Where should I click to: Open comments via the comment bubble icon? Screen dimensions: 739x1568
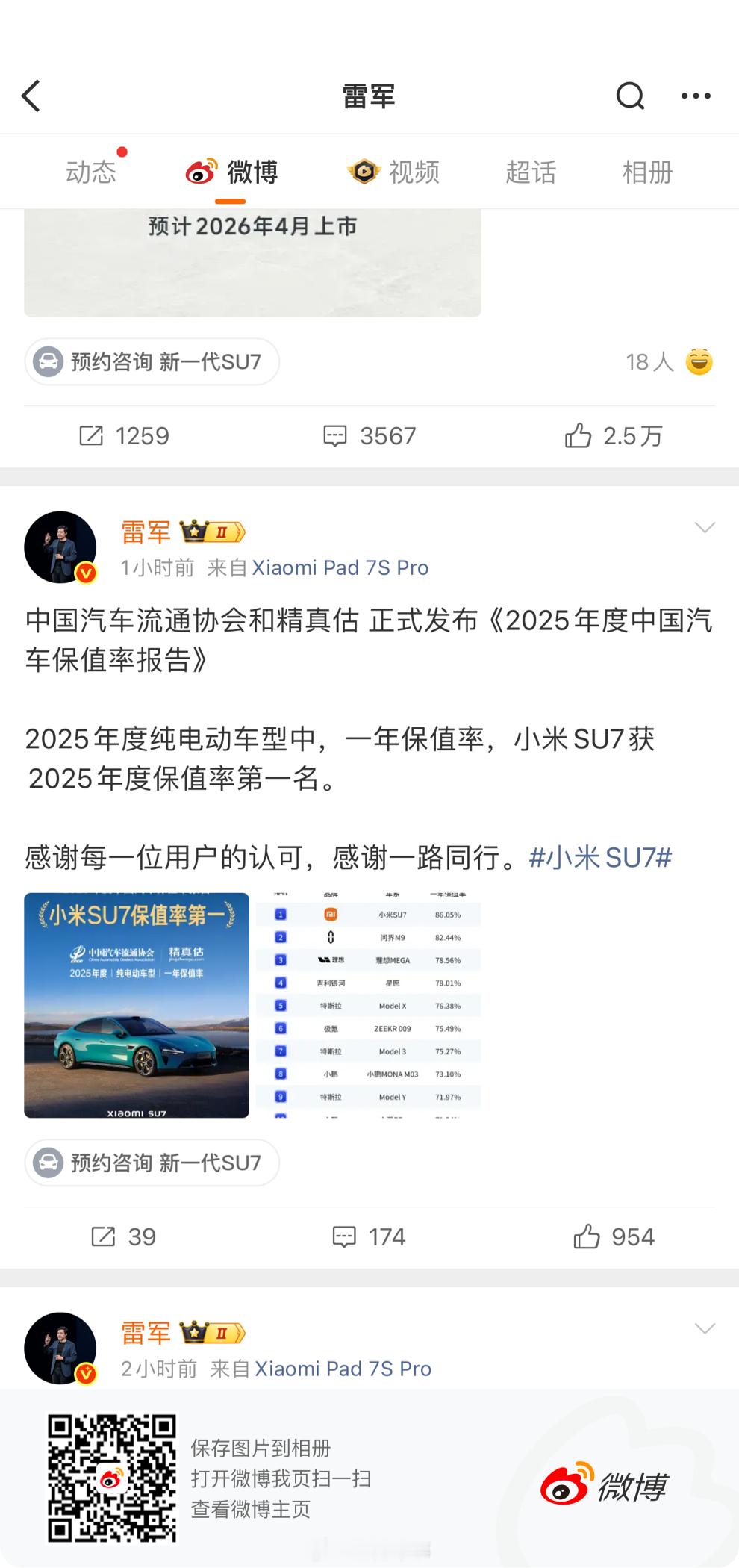pos(343,1236)
